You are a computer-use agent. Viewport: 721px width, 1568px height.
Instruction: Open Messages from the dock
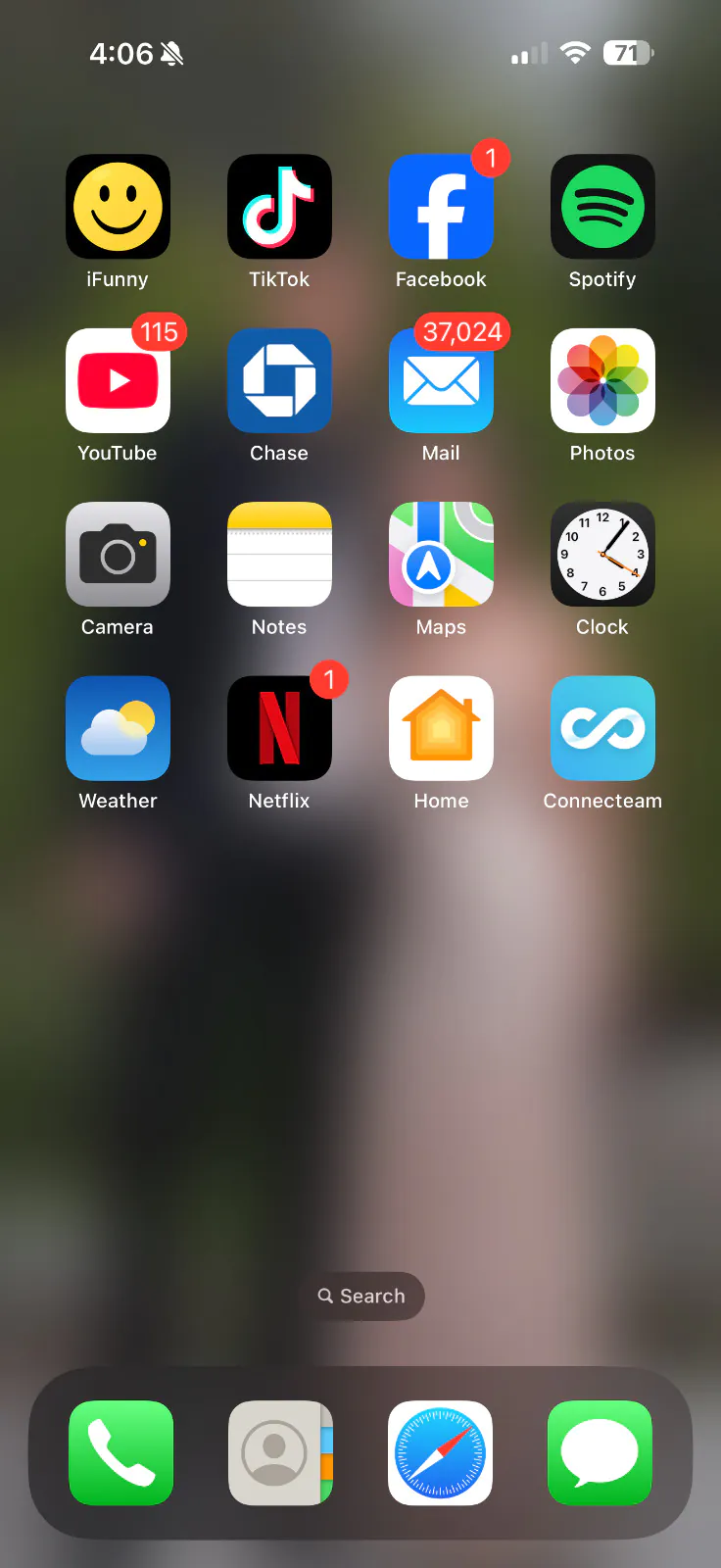coord(600,1452)
